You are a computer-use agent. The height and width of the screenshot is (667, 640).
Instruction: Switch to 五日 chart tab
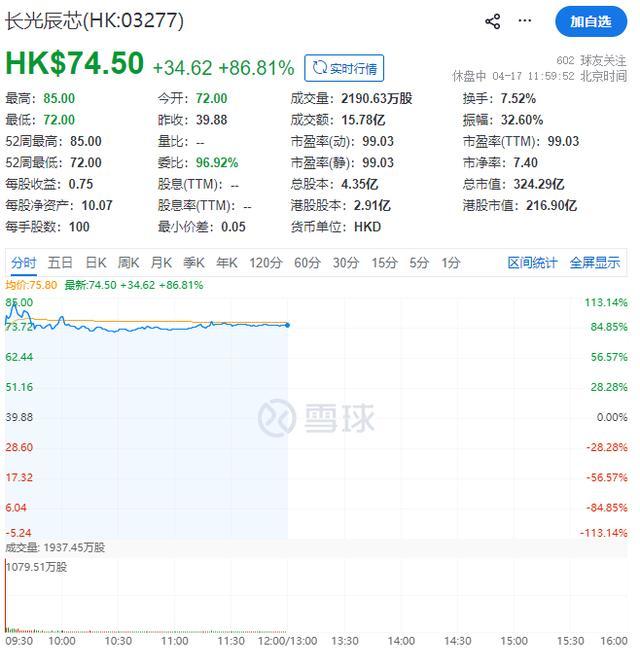[60, 263]
